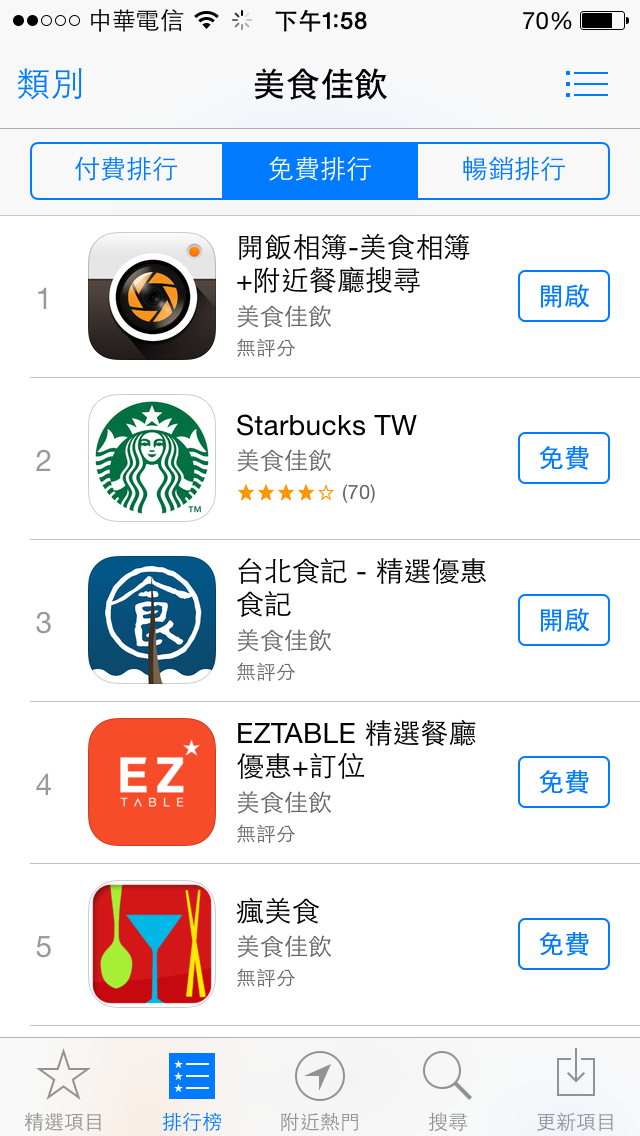Get 瘋美食 with its 免費 button
Viewport: 640px width, 1136px height.
[564, 944]
